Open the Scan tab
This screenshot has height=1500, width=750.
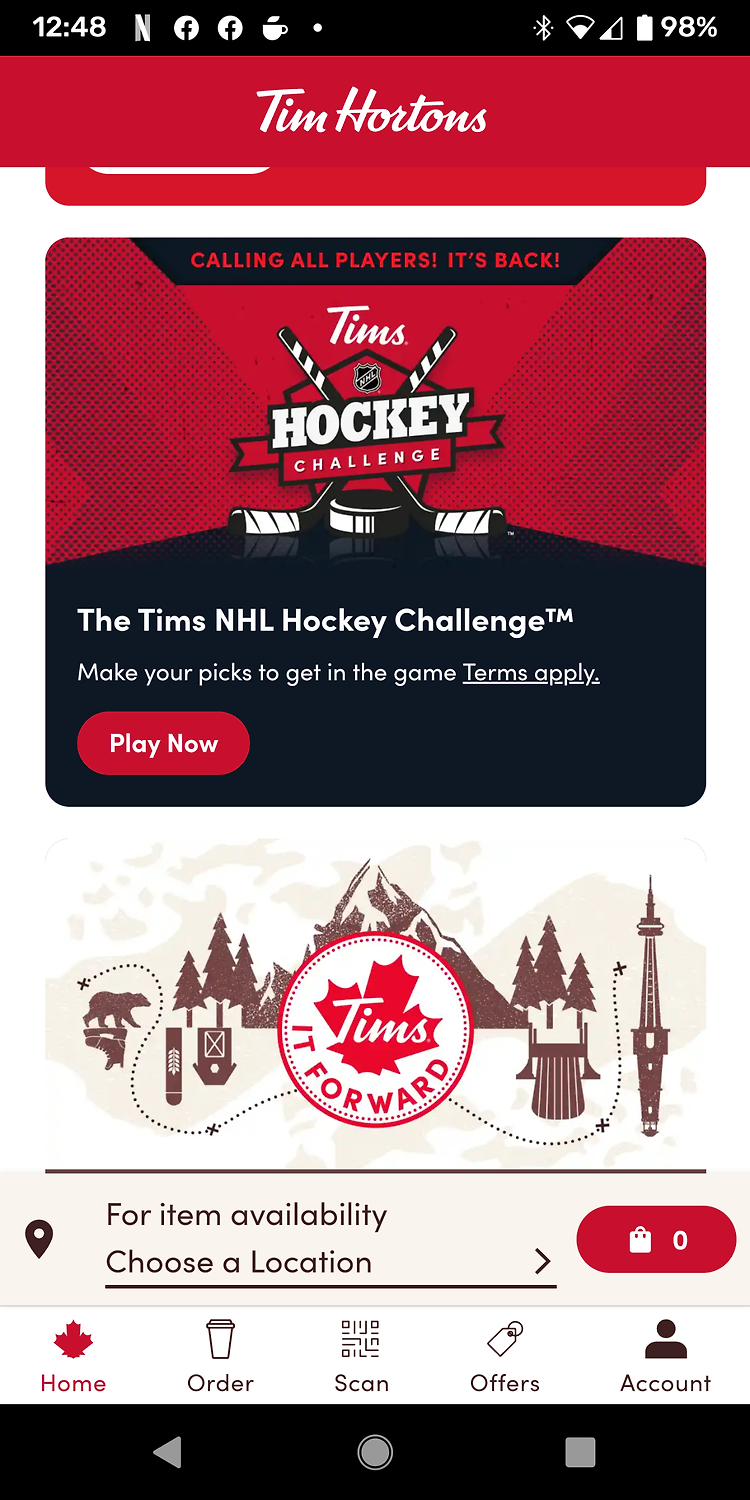(x=361, y=1356)
